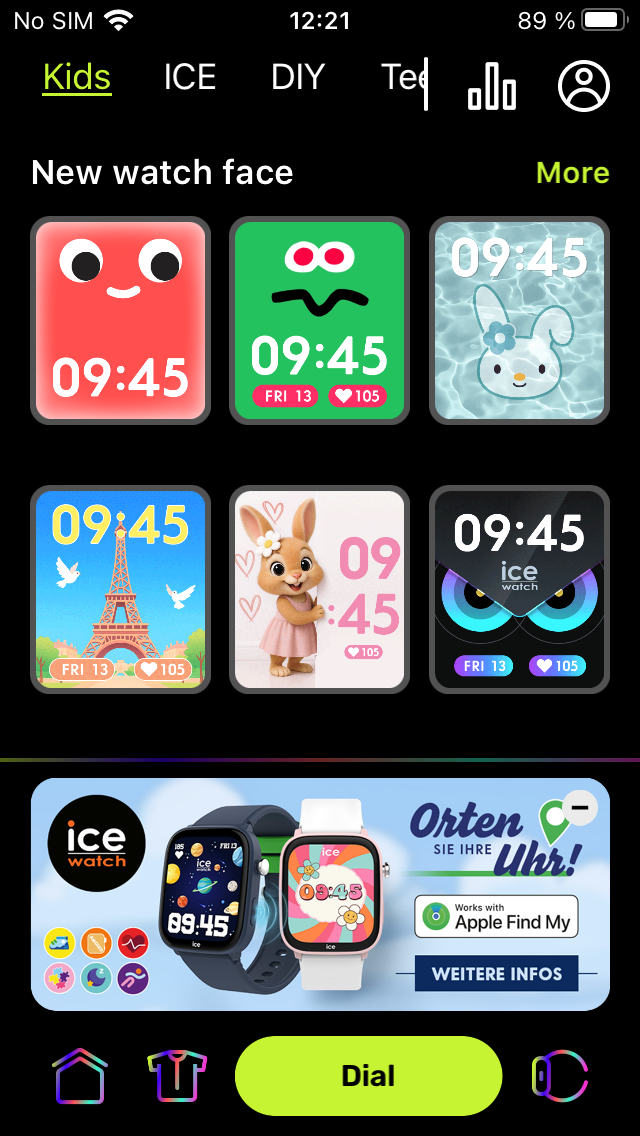Image resolution: width=640 pixels, height=1136 pixels.
Task: Select the Eiffel Tower watch face
Action: [120, 589]
